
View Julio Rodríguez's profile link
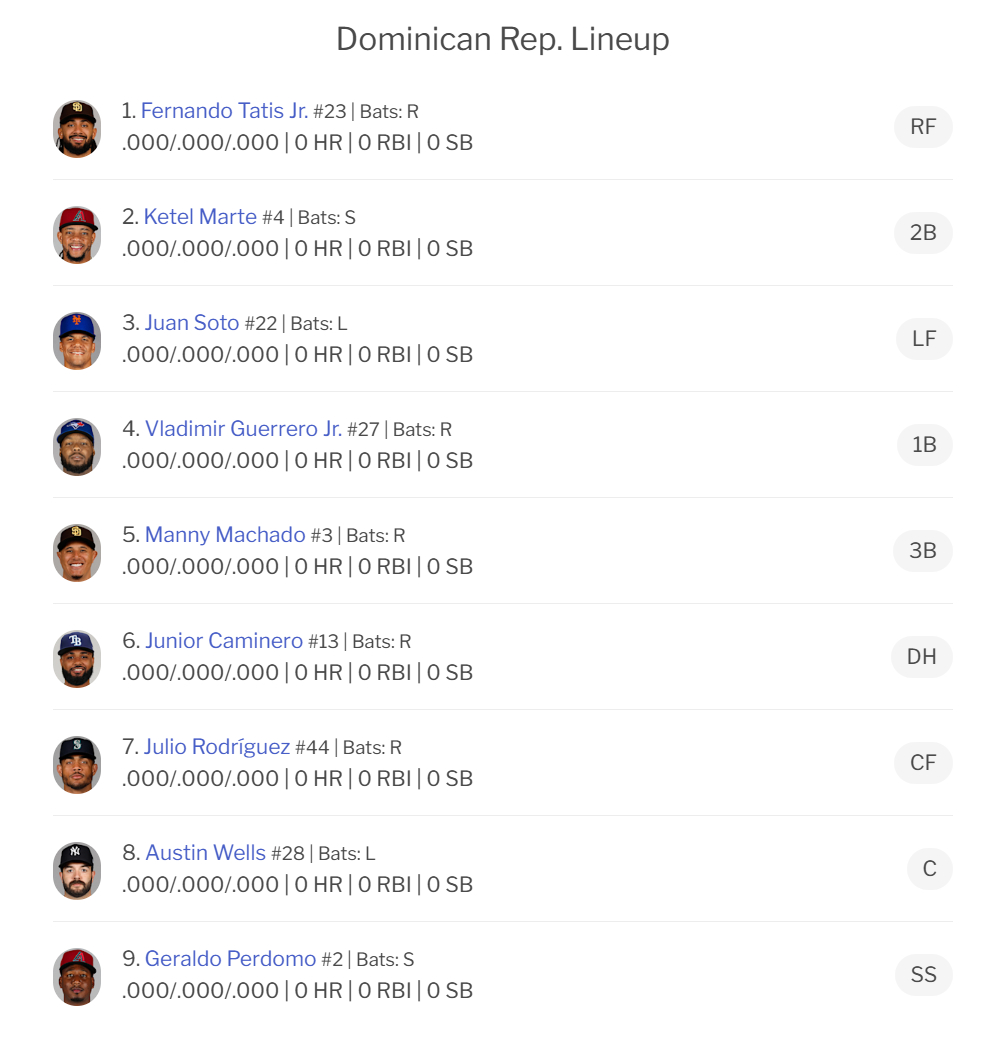point(217,747)
